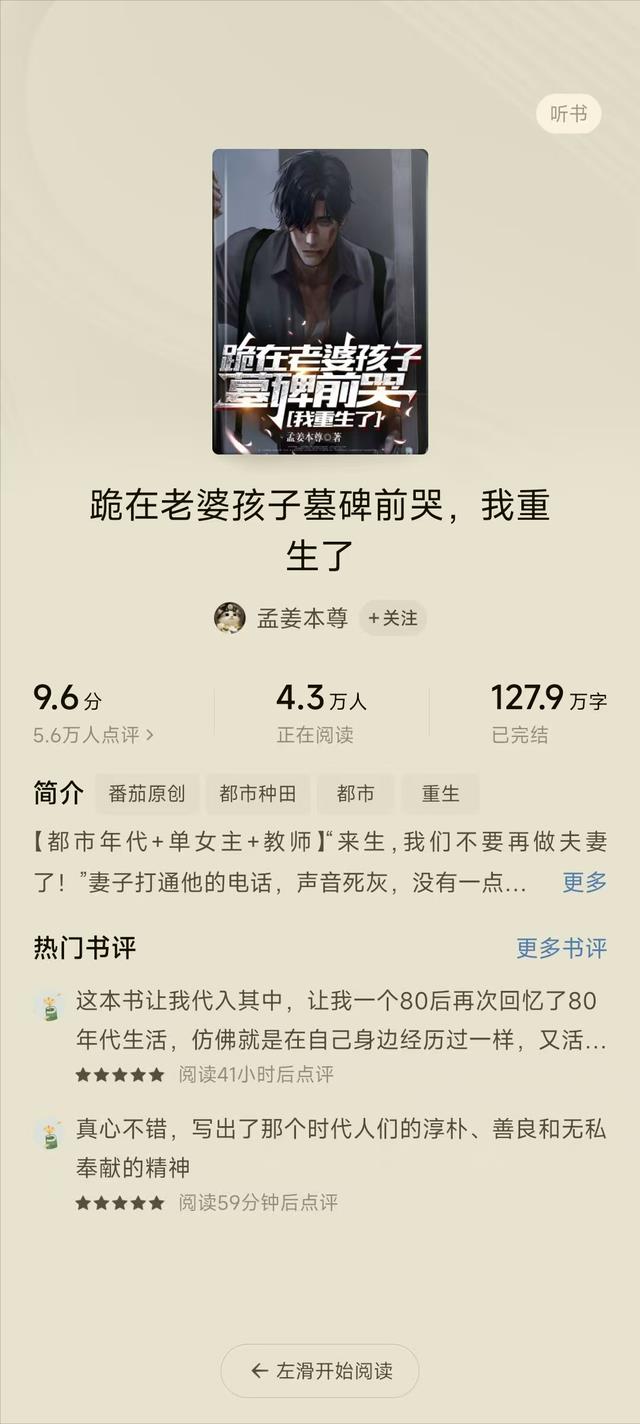
Task: Select the 都市种田 tag chip
Action: (x=258, y=794)
